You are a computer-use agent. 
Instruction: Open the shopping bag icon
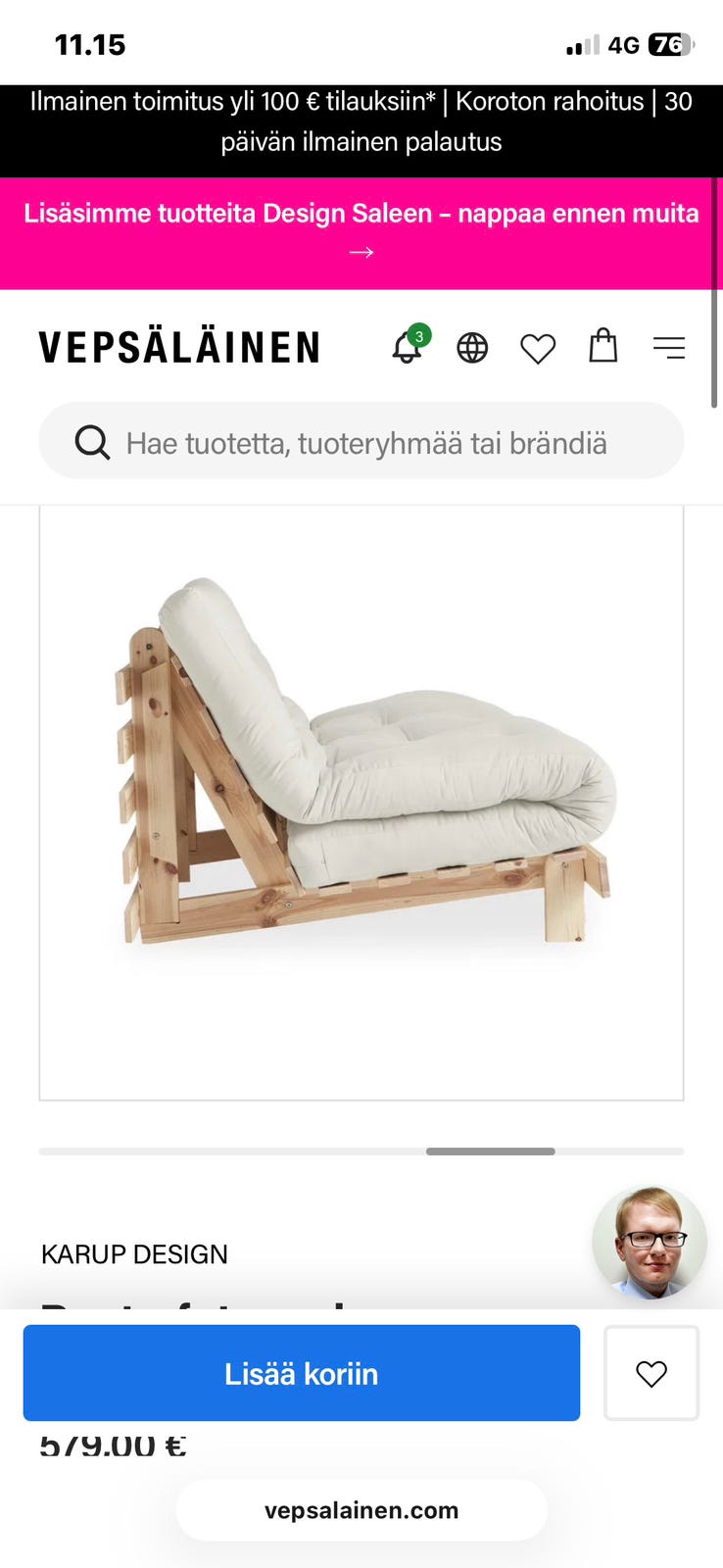602,346
